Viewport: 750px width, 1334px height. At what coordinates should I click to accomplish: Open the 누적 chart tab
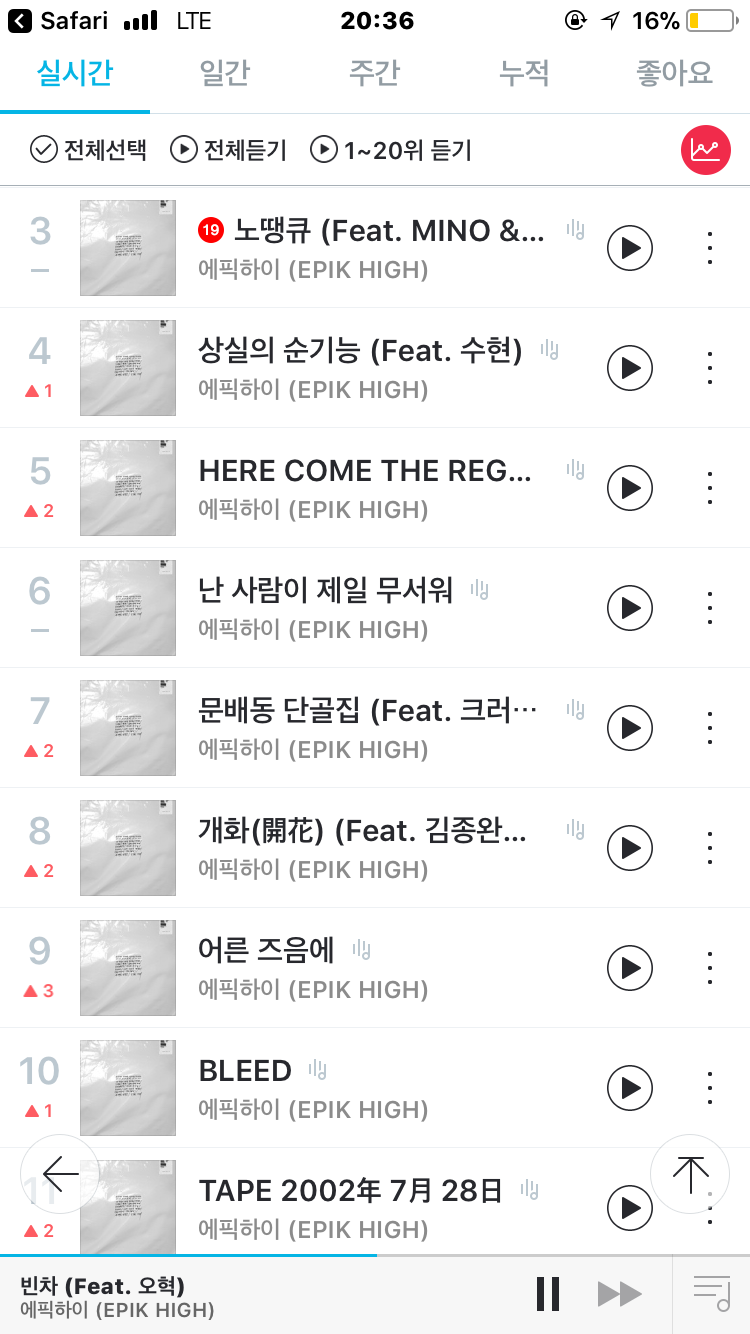(x=524, y=73)
